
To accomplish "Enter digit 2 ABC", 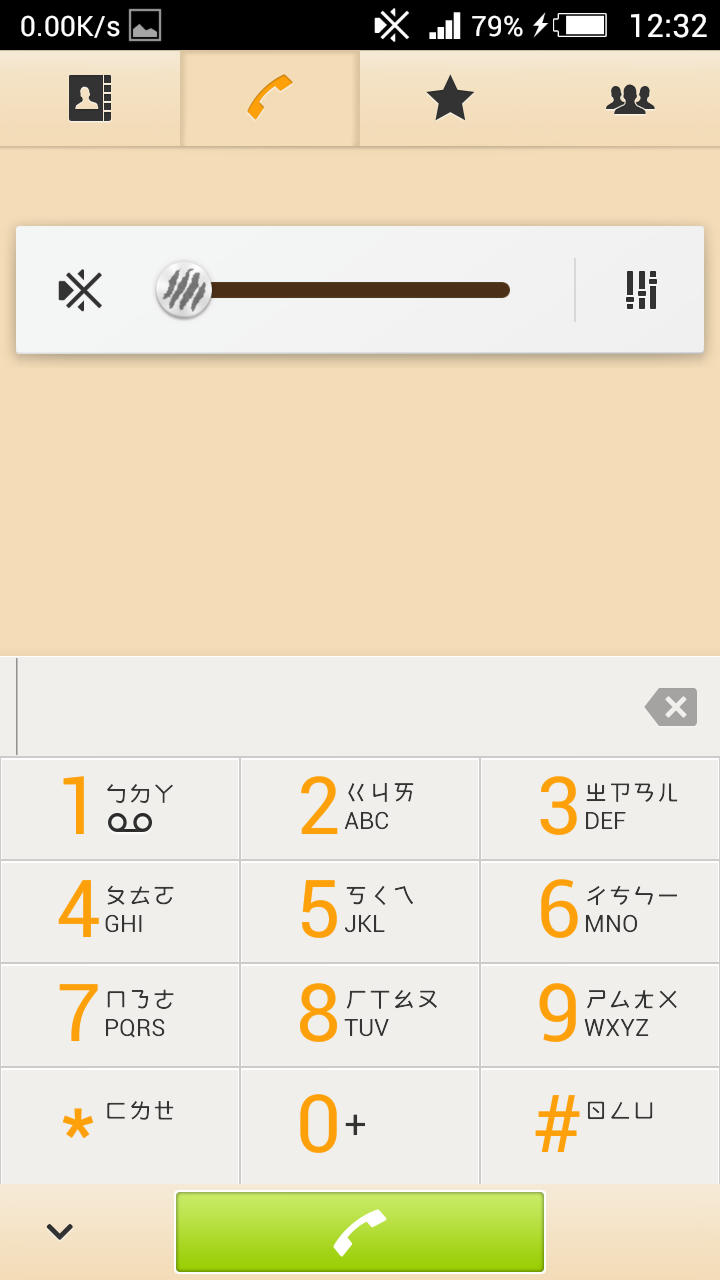I will coord(360,808).
